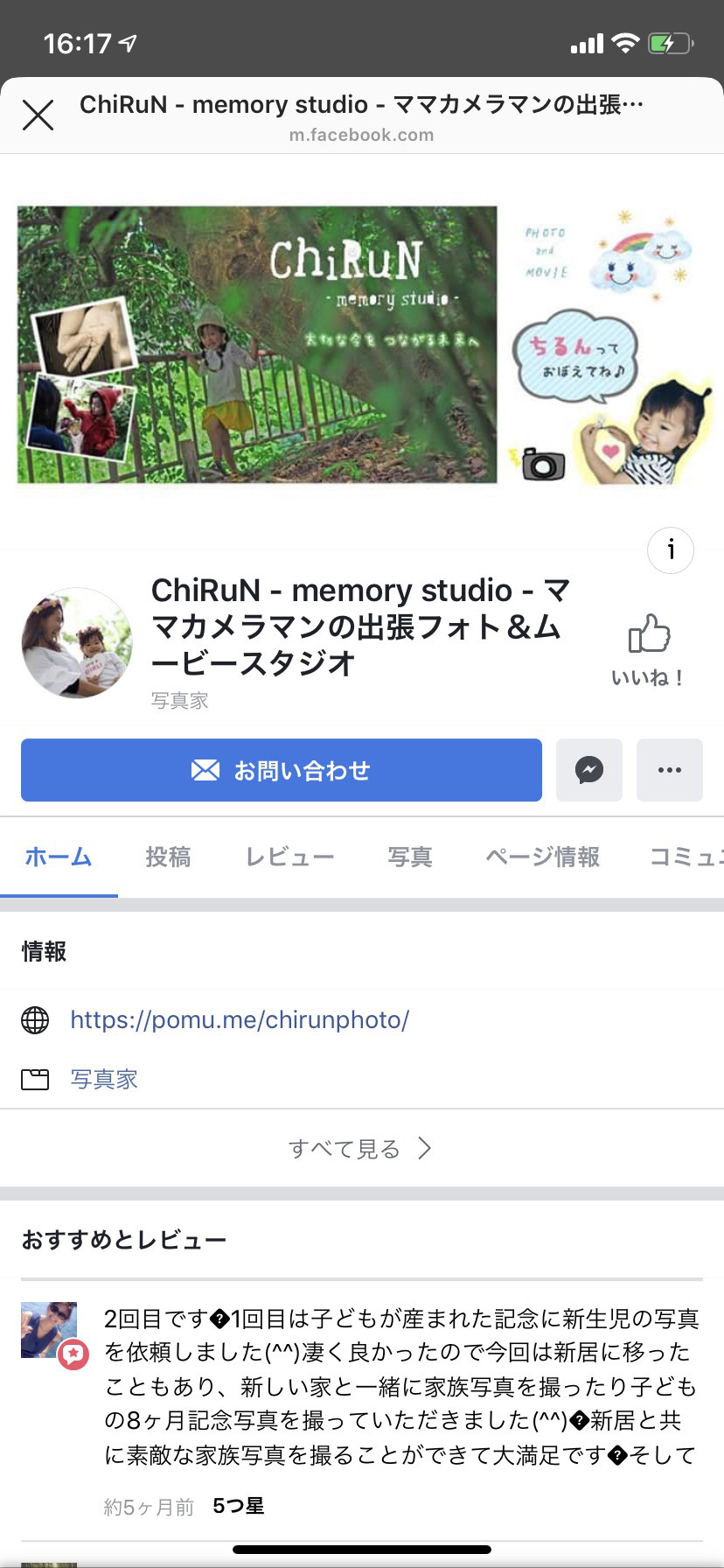The height and width of the screenshot is (1568, 724).
Task: Switch to the ページ情報 tab
Action: [542, 857]
